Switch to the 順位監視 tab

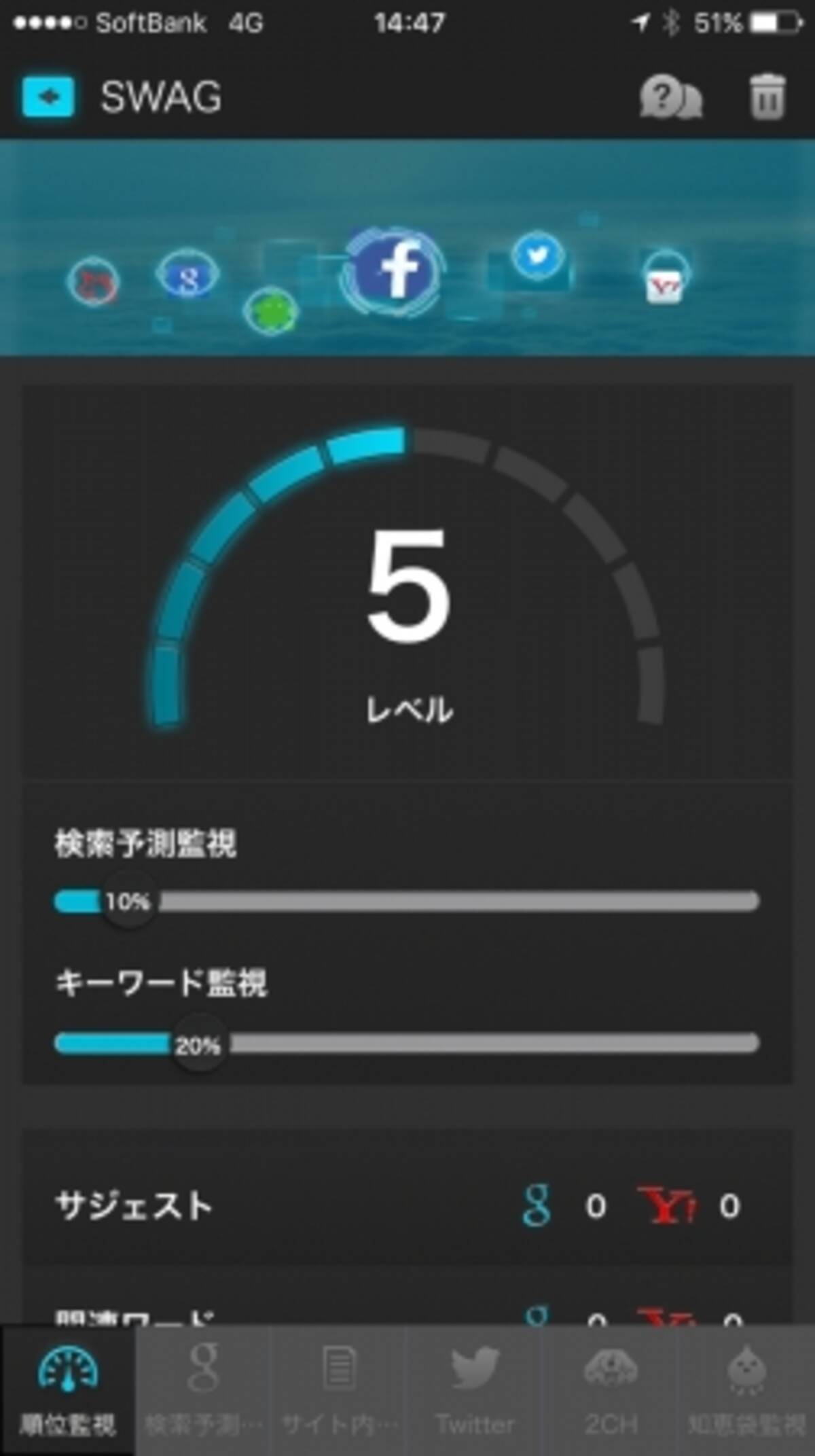(x=67, y=1391)
